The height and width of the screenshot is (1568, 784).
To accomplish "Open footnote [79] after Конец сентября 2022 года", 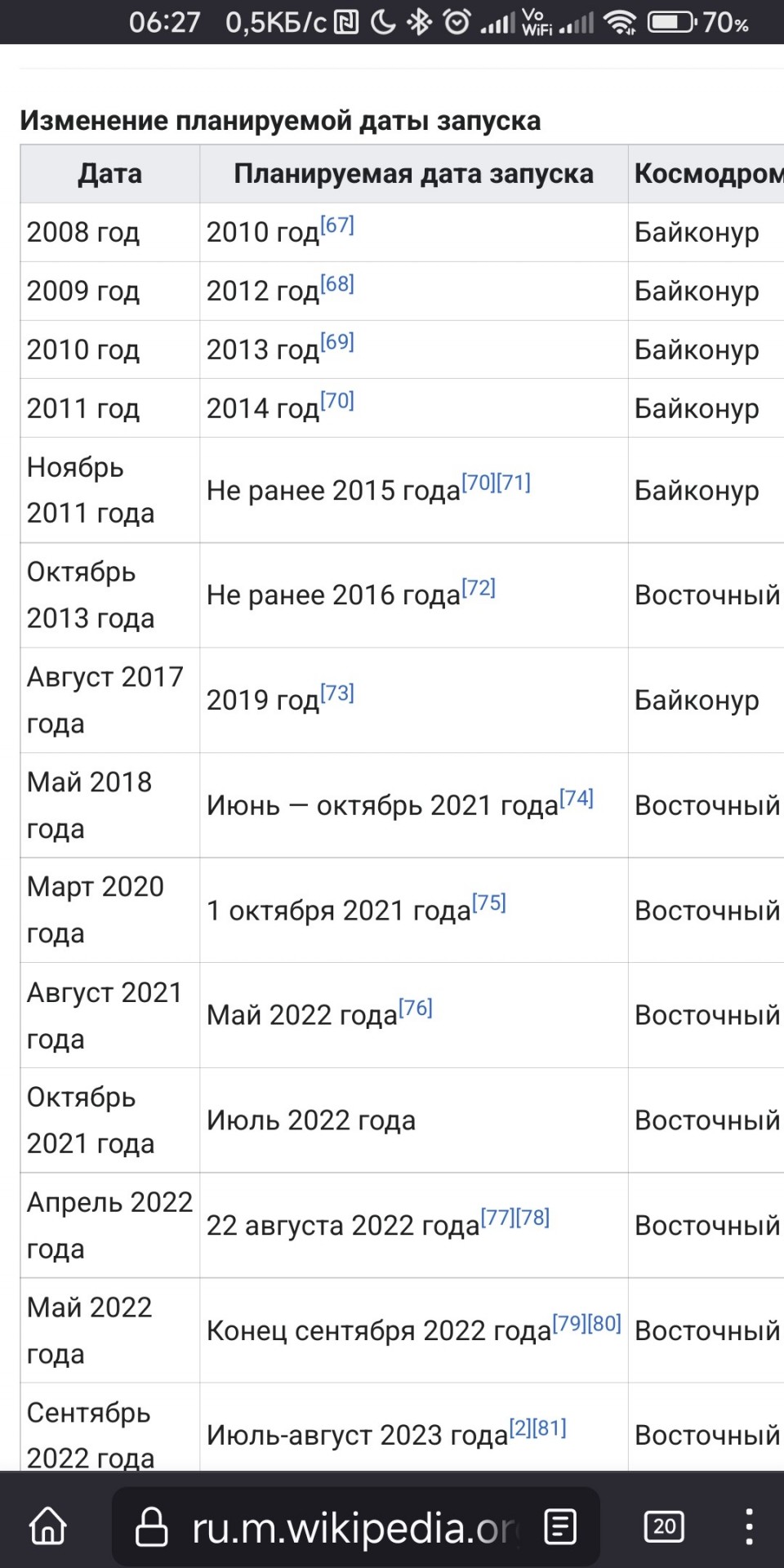I will pos(569,1323).
